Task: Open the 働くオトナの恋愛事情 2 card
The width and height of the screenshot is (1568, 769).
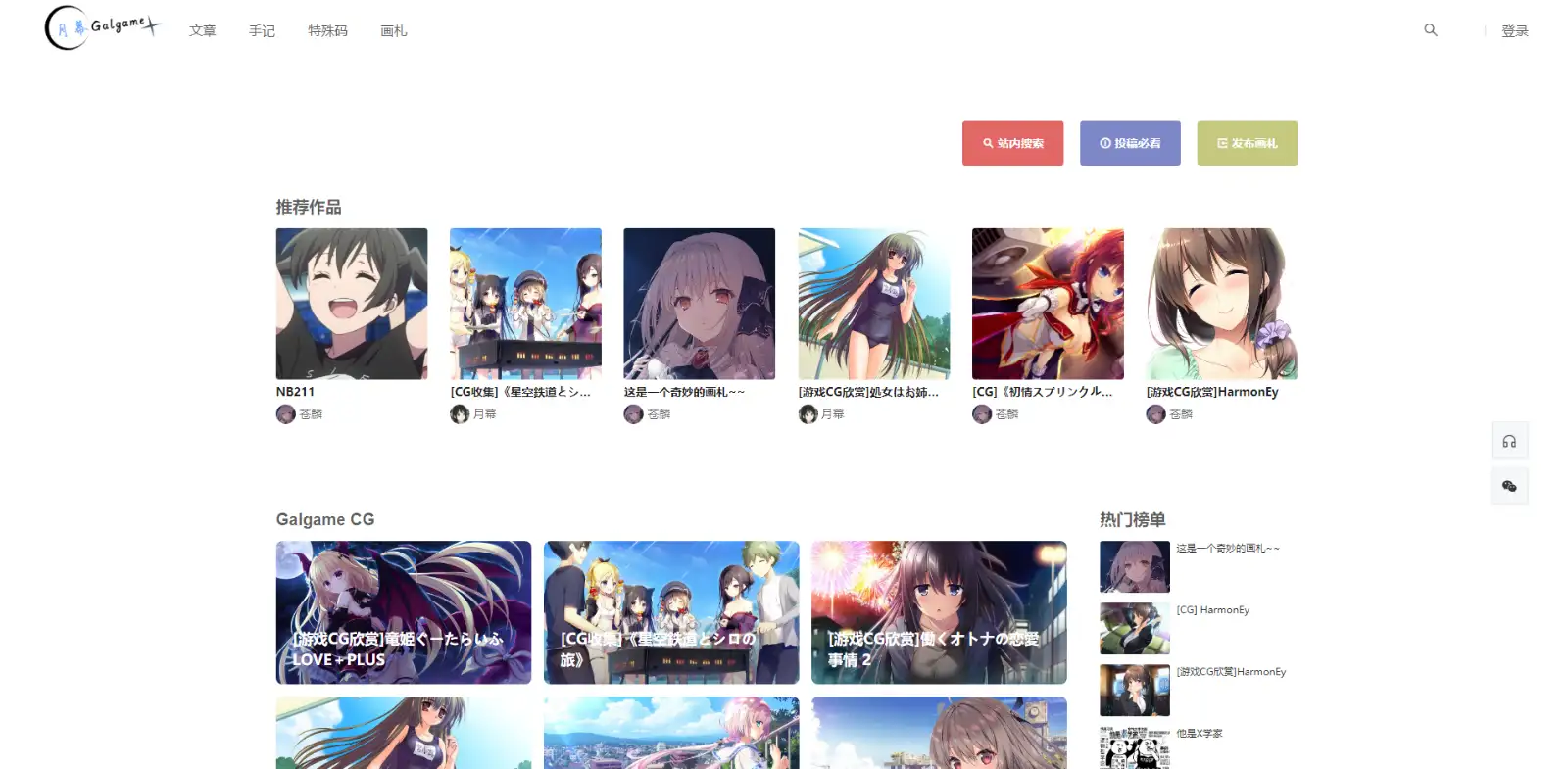Action: (939, 612)
